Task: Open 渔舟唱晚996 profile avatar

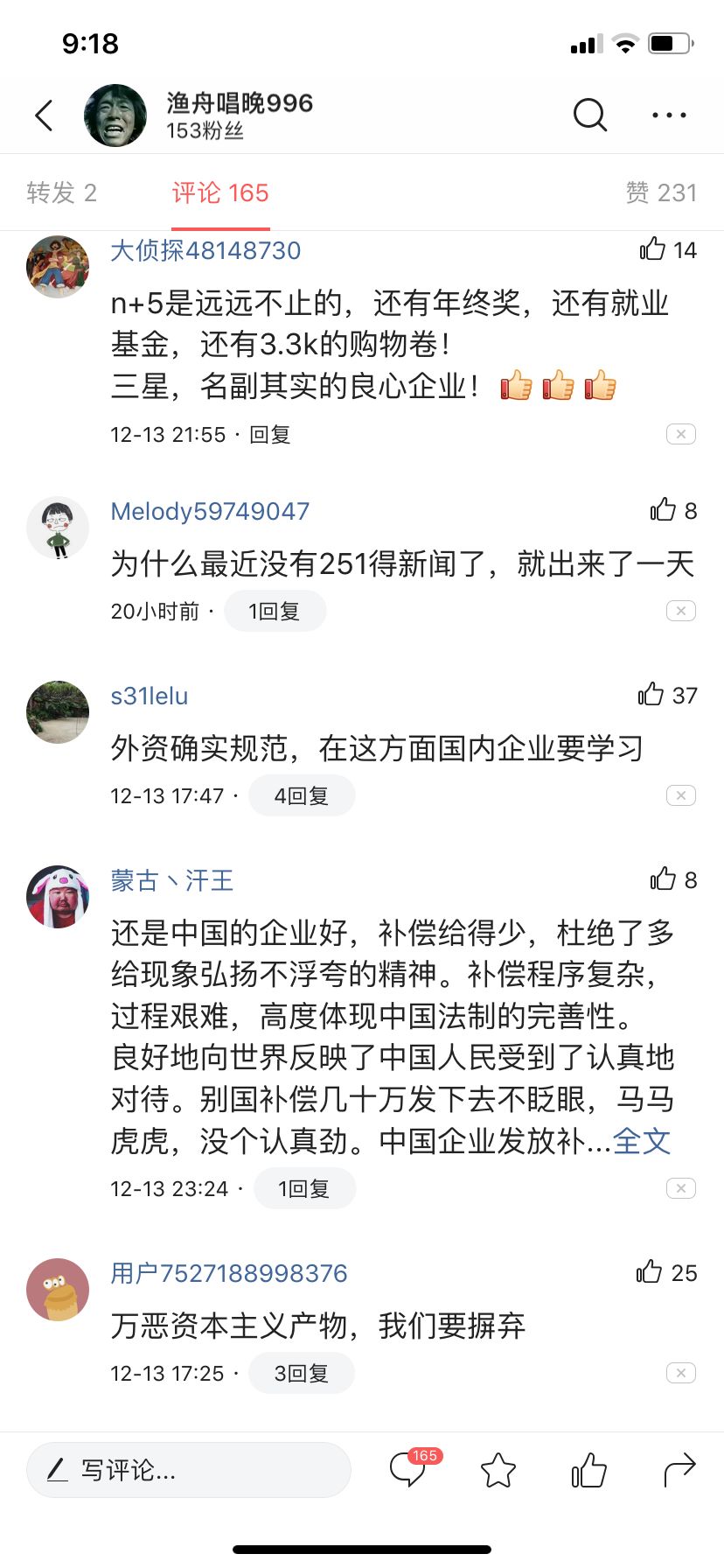Action: click(x=115, y=115)
